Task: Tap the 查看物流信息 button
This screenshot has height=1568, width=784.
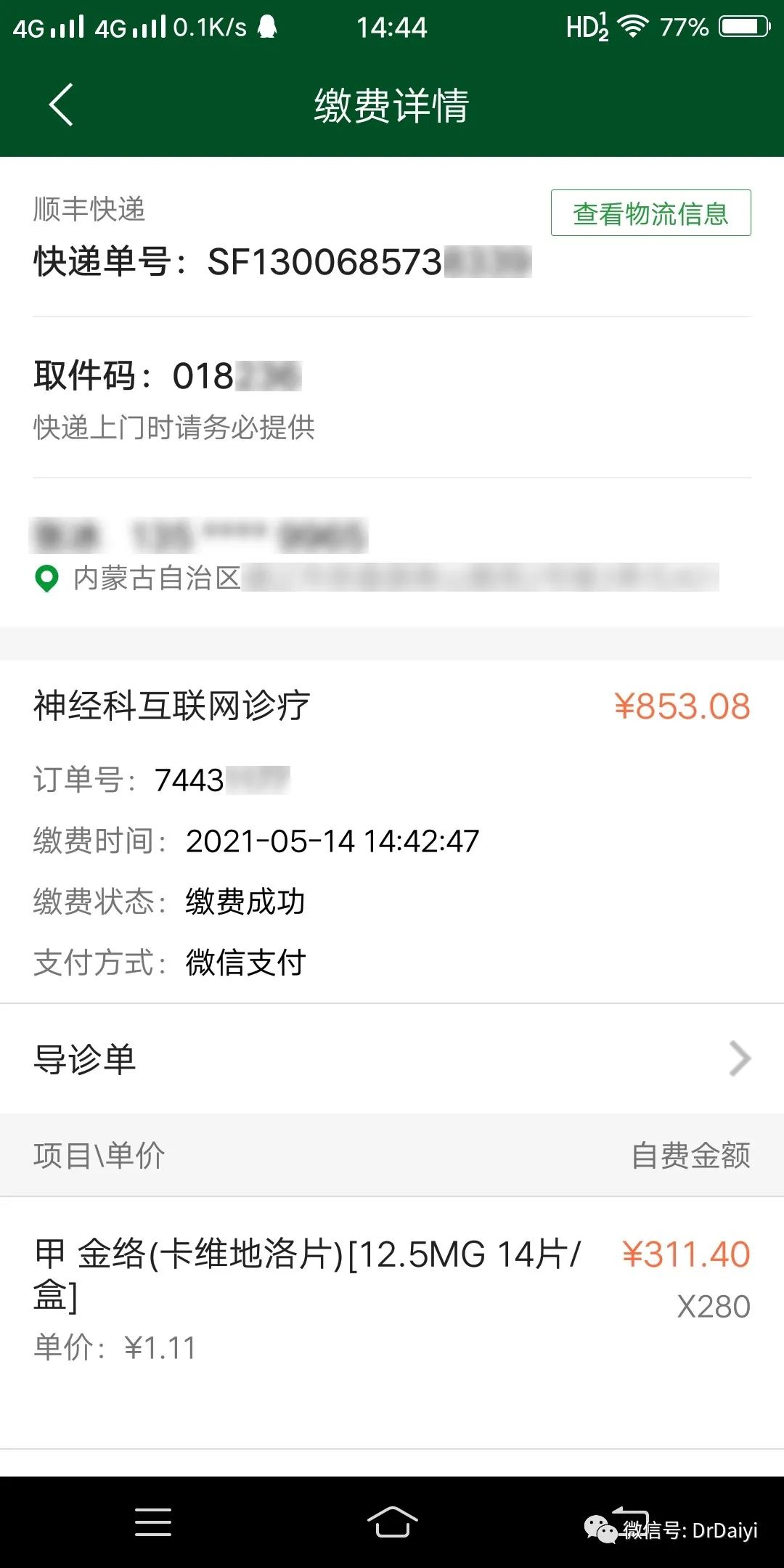Action: [650, 213]
